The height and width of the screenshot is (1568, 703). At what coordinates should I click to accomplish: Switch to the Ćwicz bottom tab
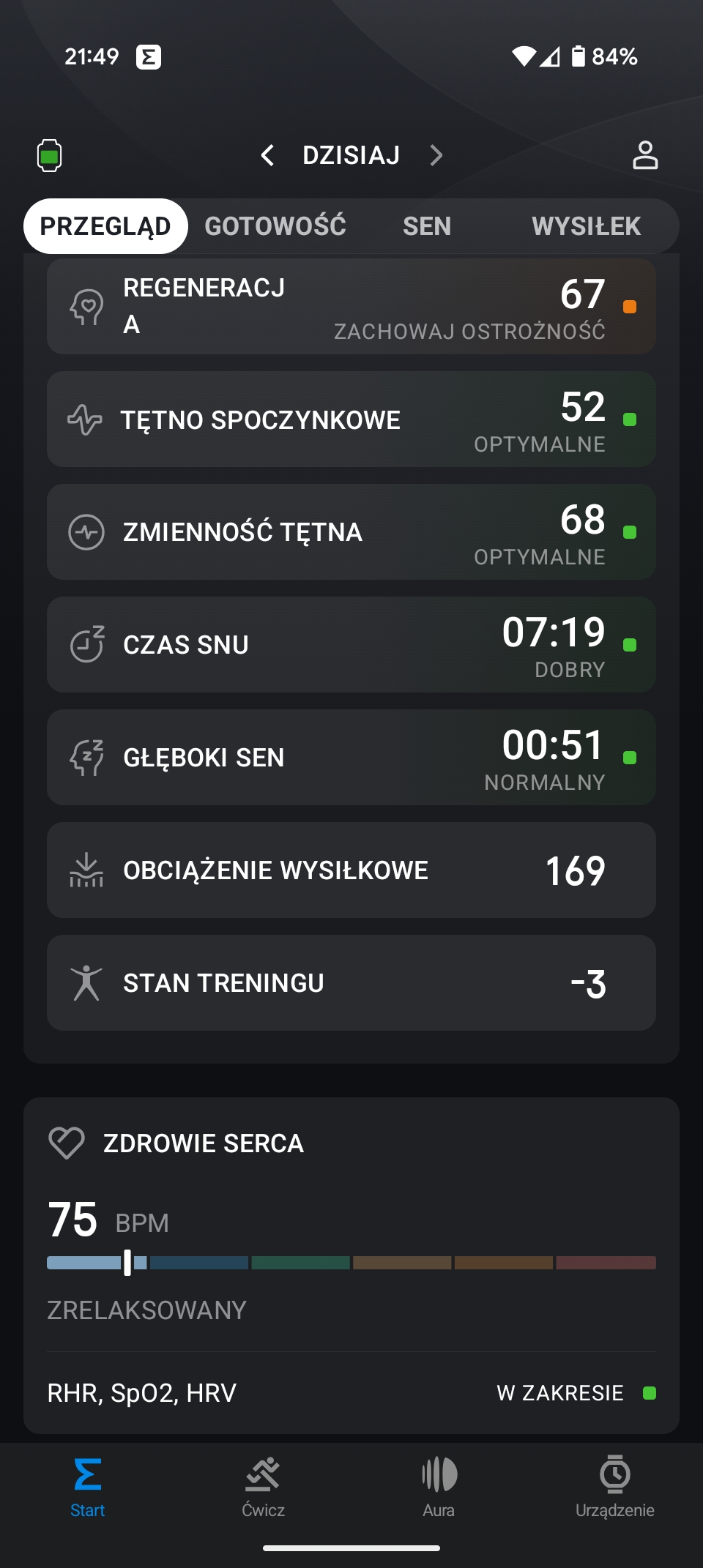pos(264,1487)
